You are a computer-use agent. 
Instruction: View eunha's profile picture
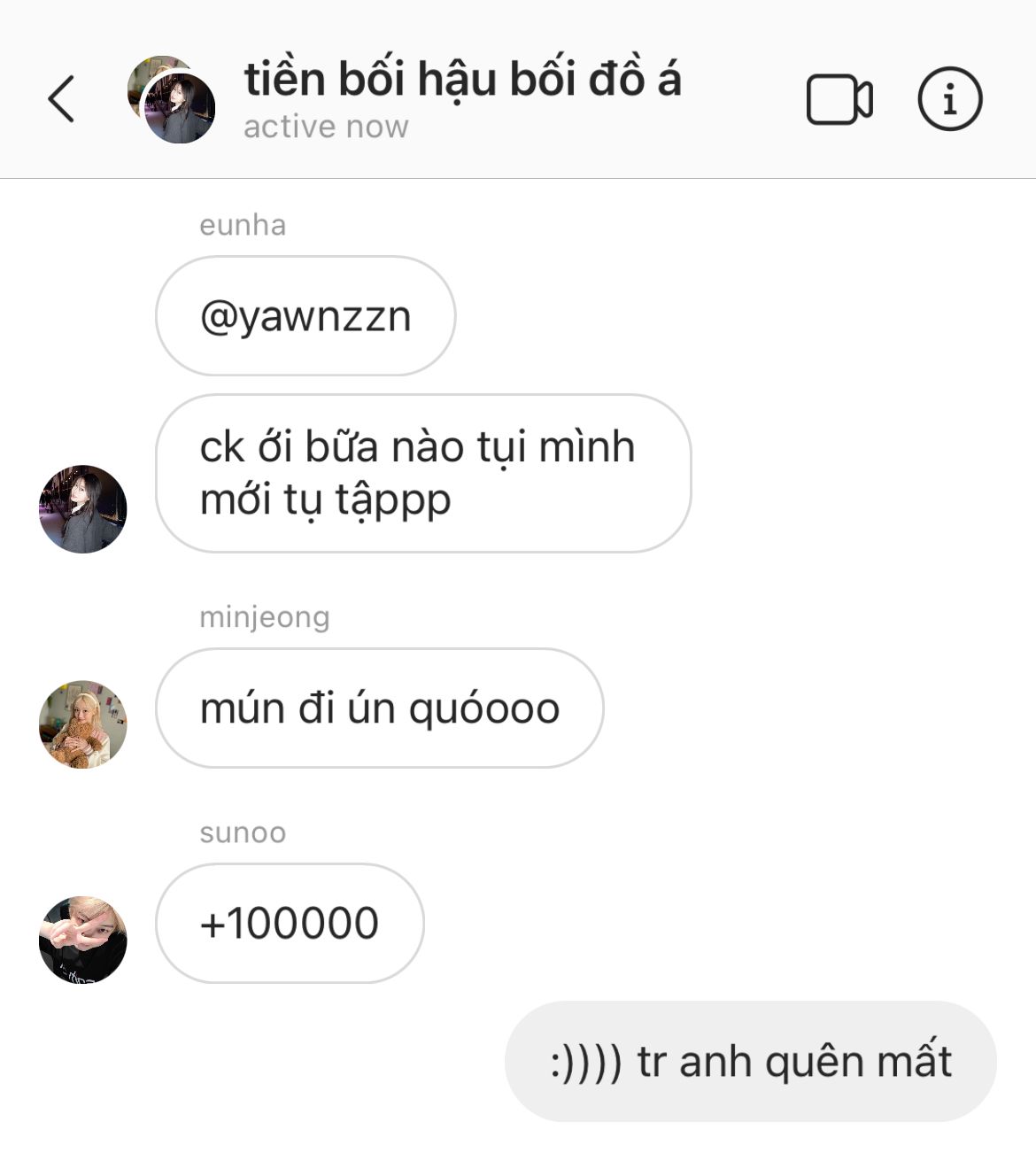[83, 509]
